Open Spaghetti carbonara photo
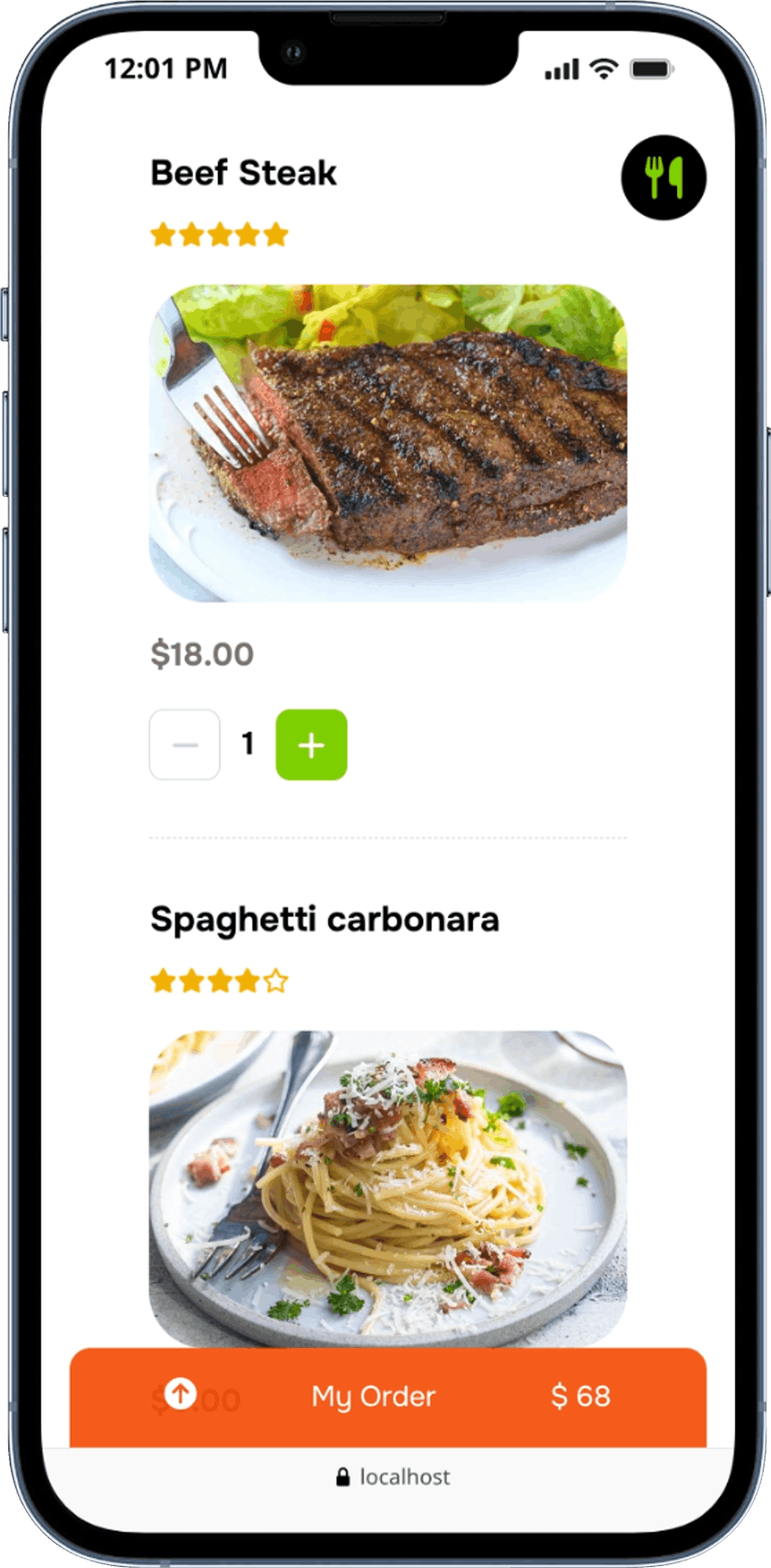Screen dimensions: 771x1568 coord(387,1187)
